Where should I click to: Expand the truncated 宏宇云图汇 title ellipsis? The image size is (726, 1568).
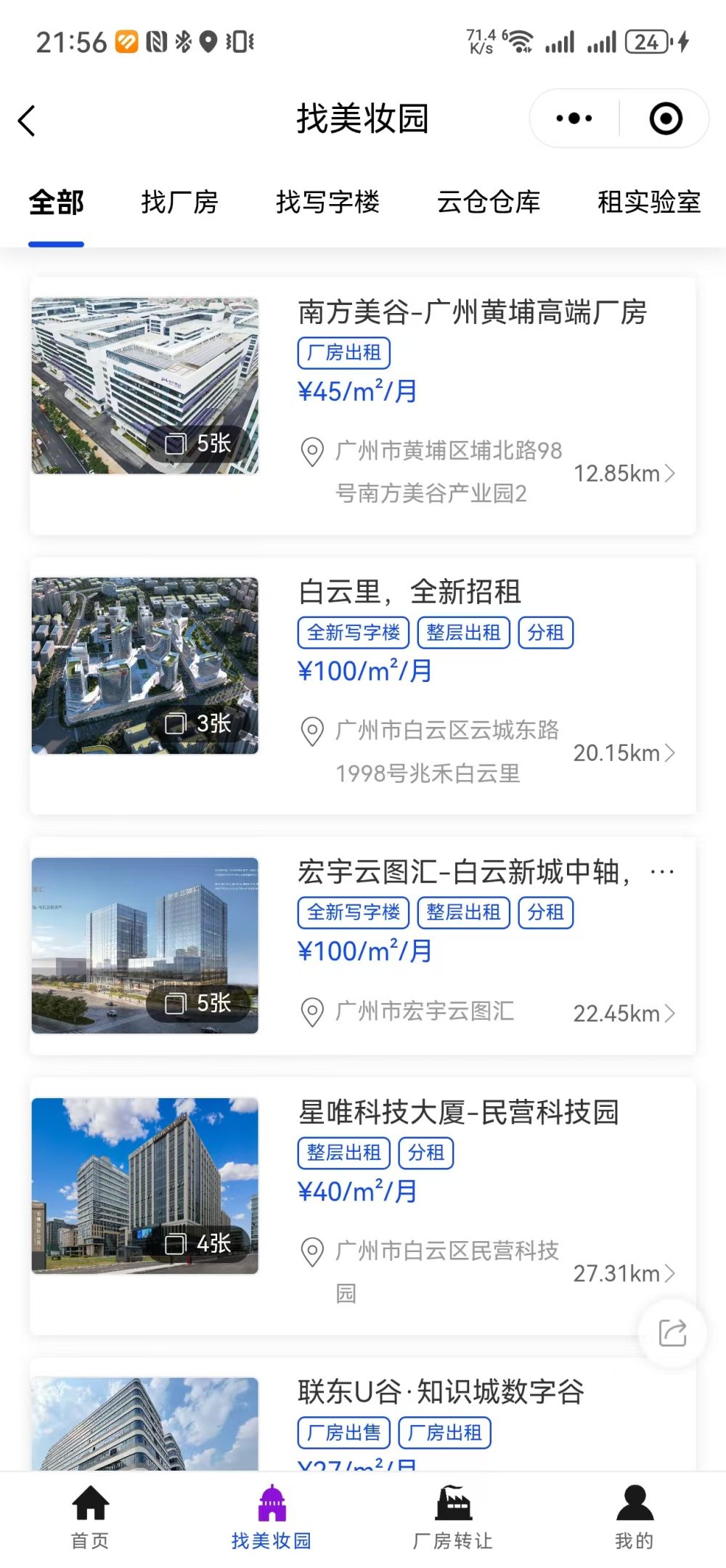pyautogui.click(x=662, y=870)
